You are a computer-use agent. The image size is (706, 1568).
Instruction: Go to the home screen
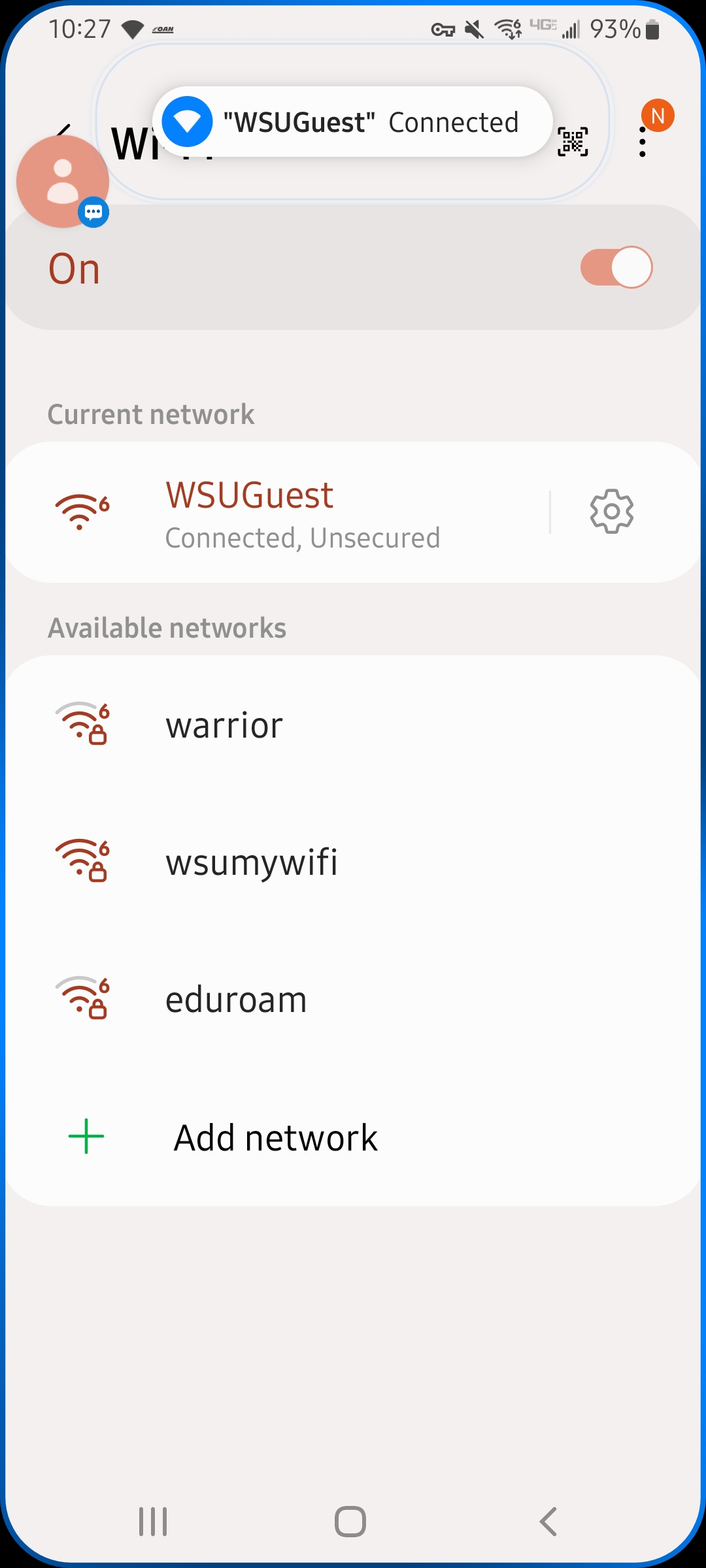click(x=350, y=1522)
